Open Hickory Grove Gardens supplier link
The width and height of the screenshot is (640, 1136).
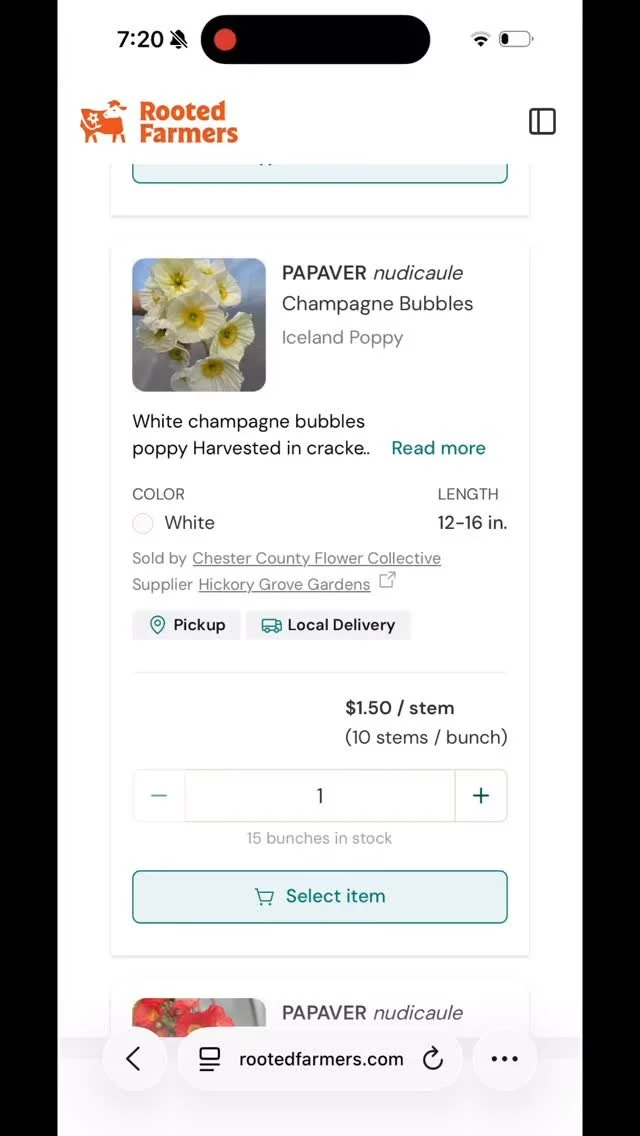284,584
